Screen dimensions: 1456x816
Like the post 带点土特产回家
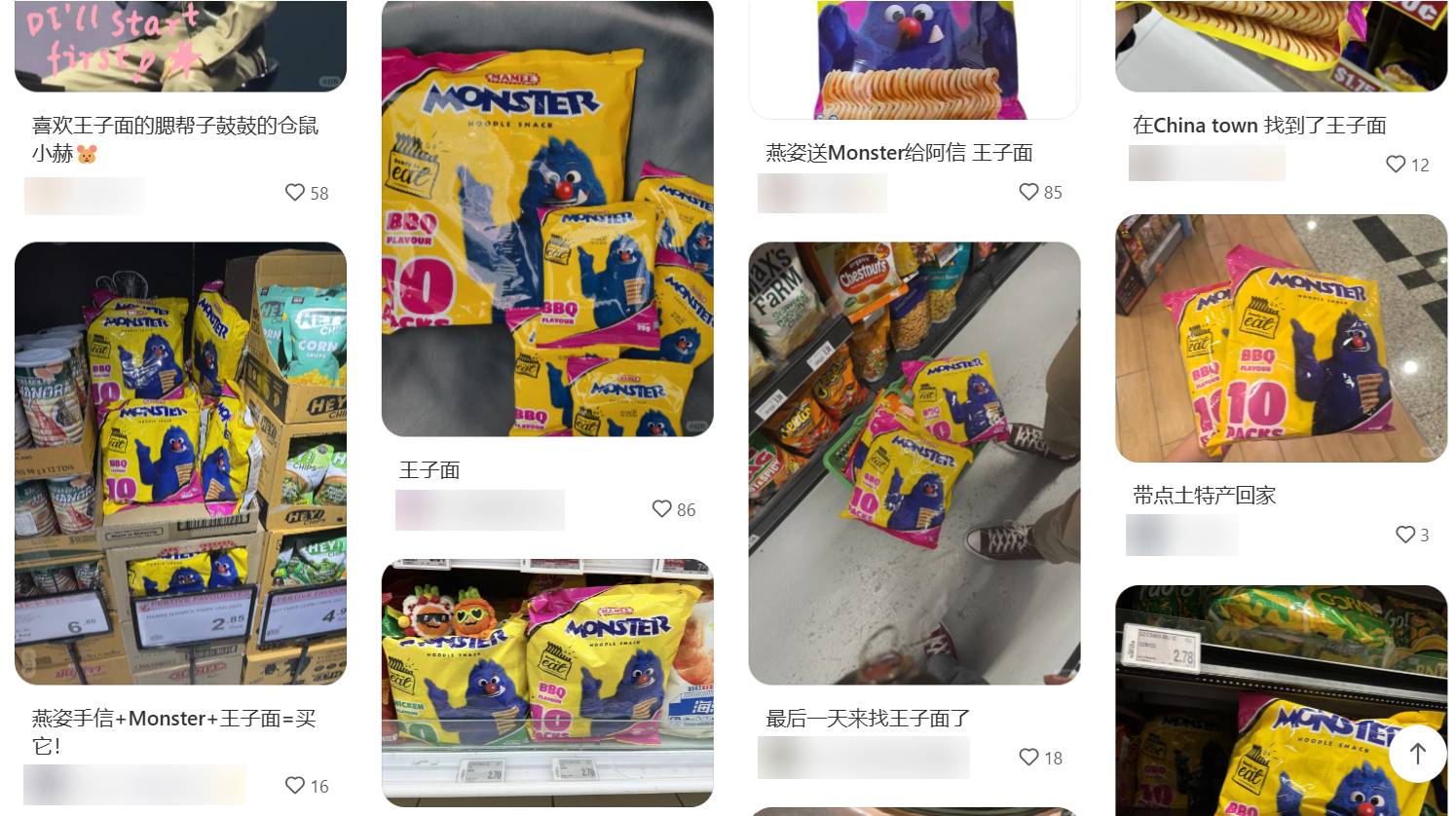point(1404,535)
